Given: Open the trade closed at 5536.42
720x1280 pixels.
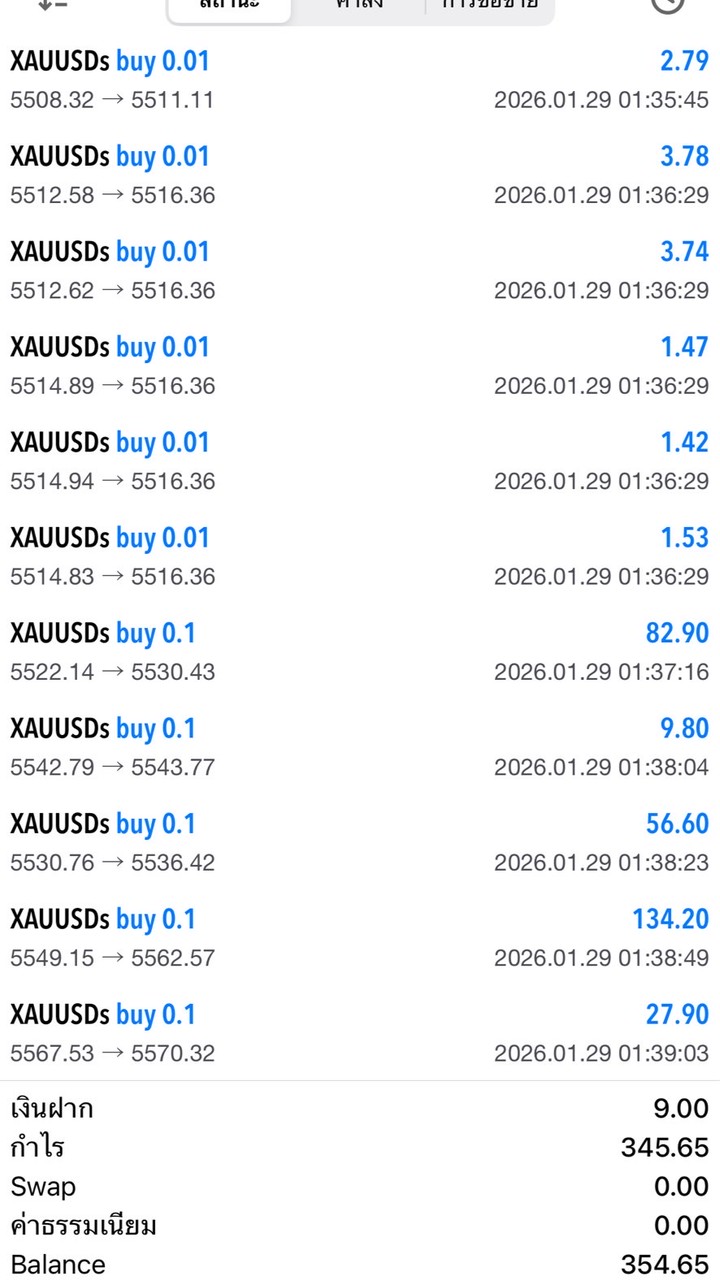Looking at the screenshot, I should click(360, 842).
